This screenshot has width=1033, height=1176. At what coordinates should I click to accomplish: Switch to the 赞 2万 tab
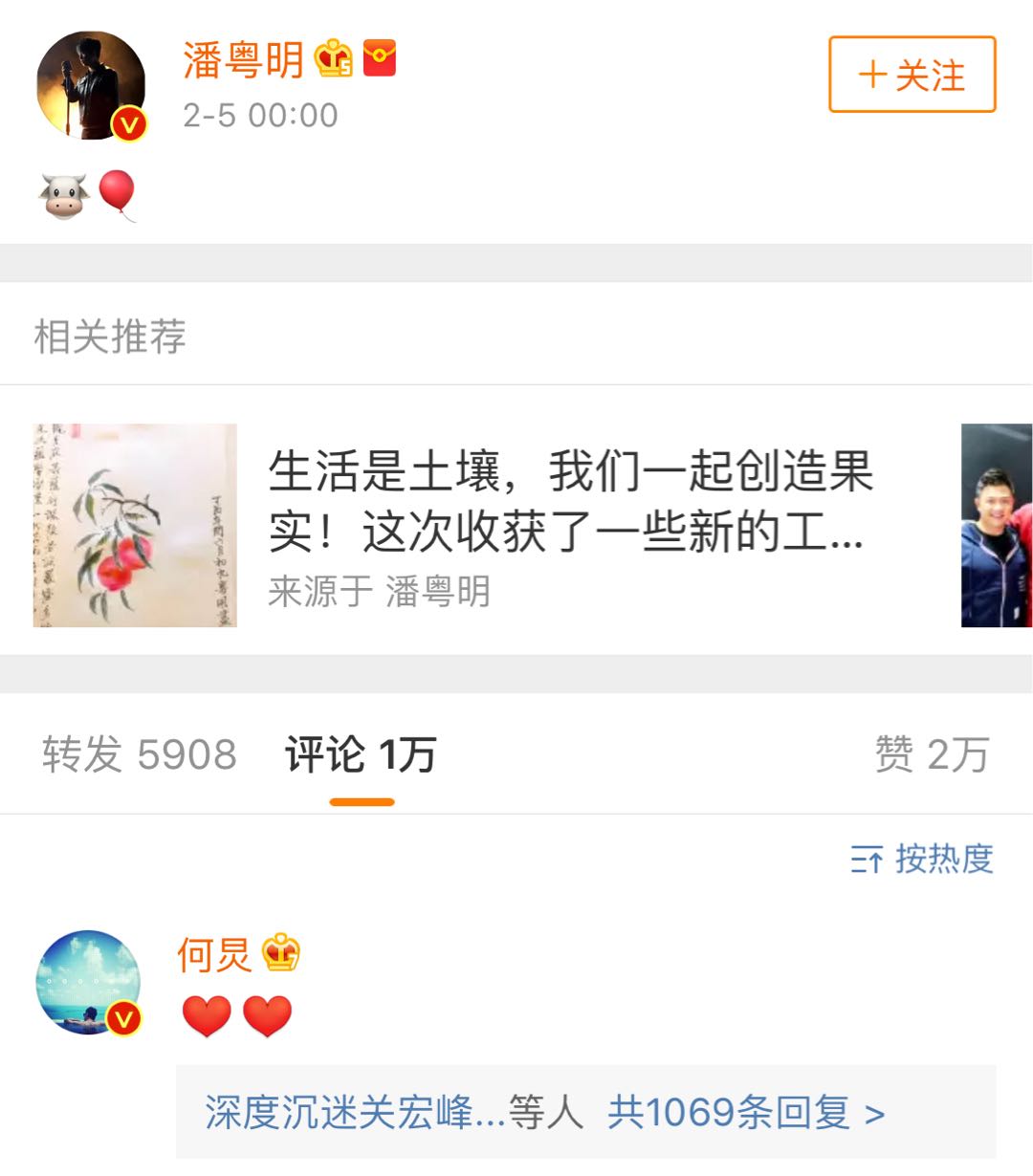933,754
